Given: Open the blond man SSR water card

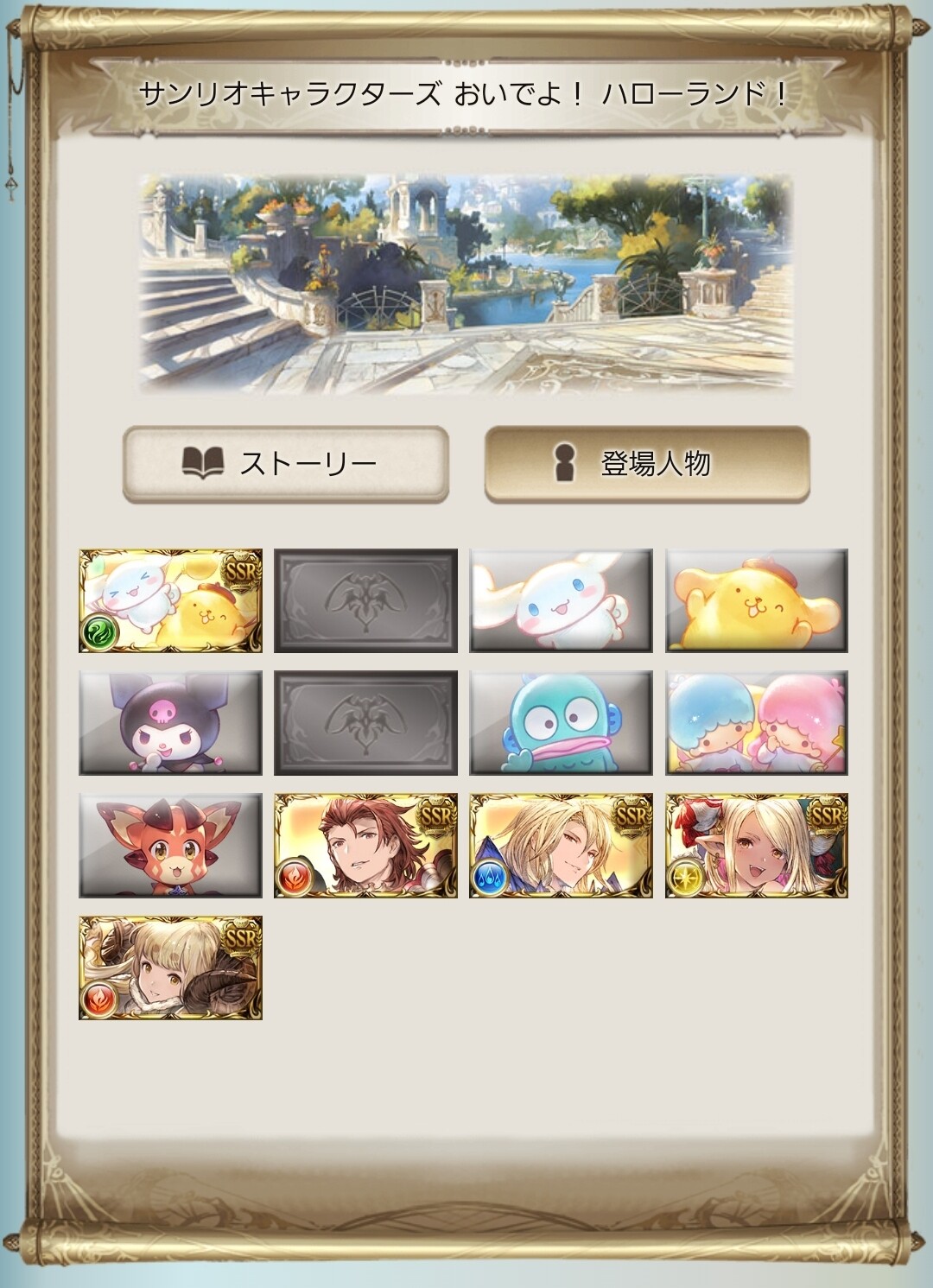Looking at the screenshot, I should [x=561, y=846].
